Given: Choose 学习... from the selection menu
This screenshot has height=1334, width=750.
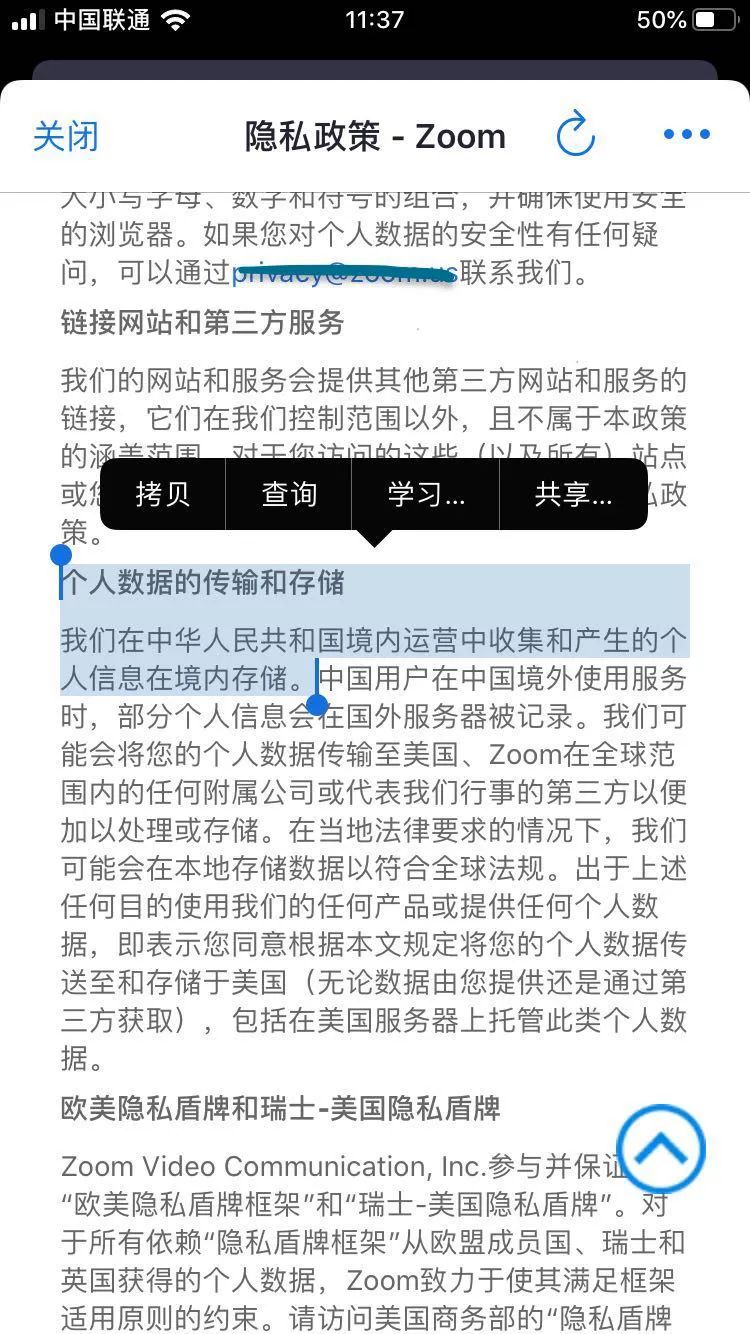Looking at the screenshot, I should click(426, 494).
